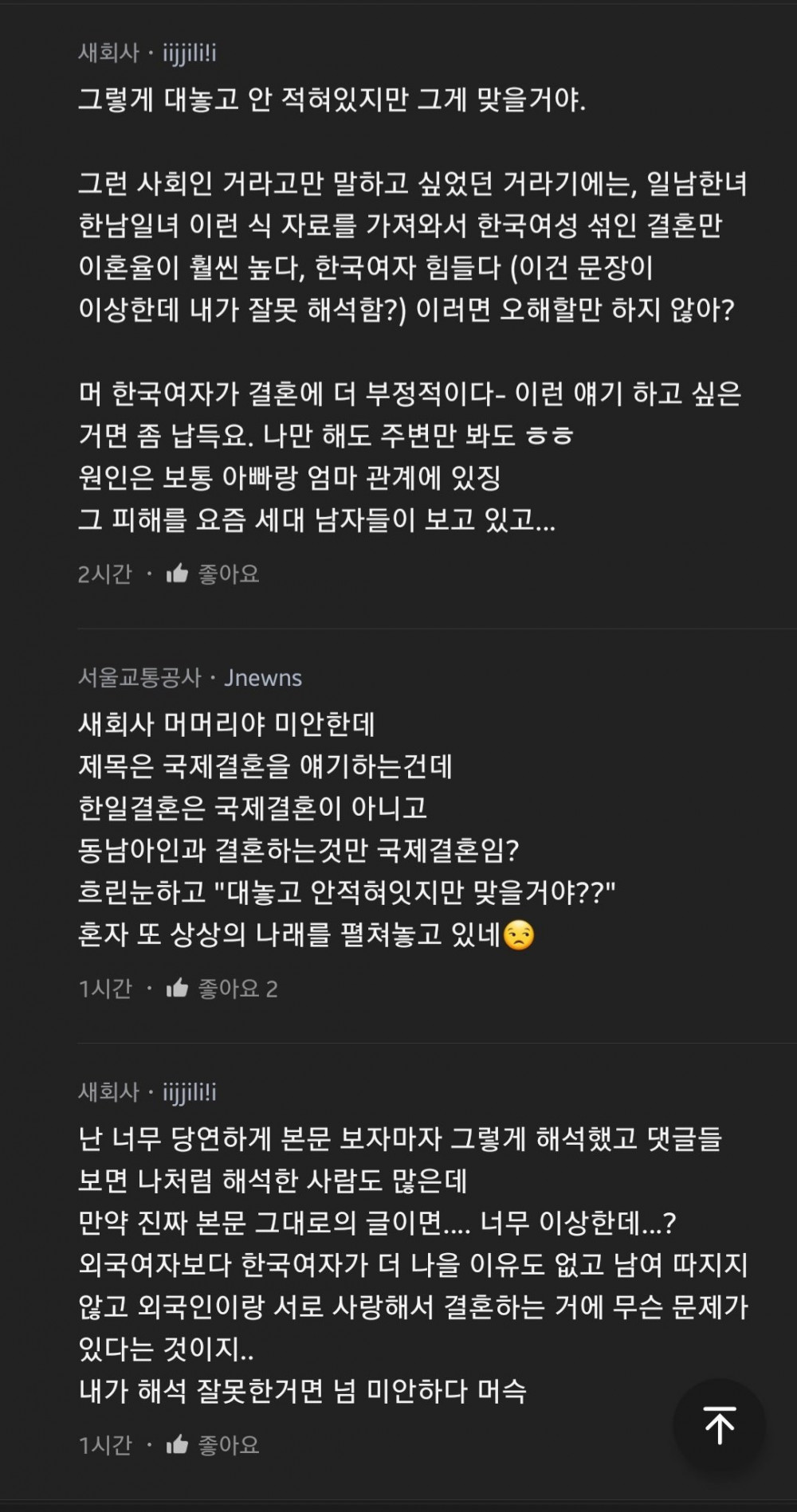
Task: Like the iijjili!i comment posted 2시간 ago
Action: (x=178, y=574)
